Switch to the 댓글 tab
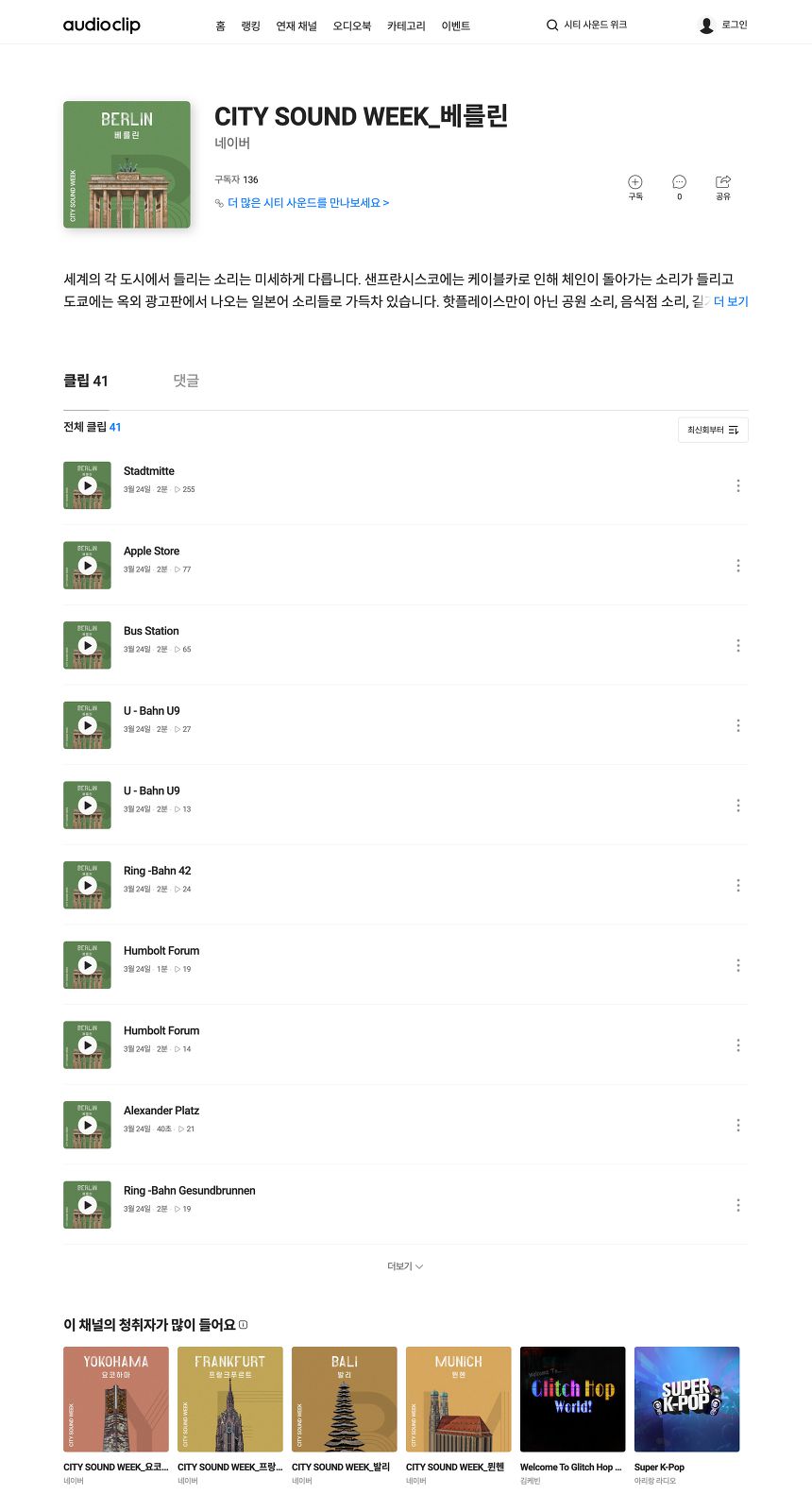812x1511 pixels. (186, 381)
